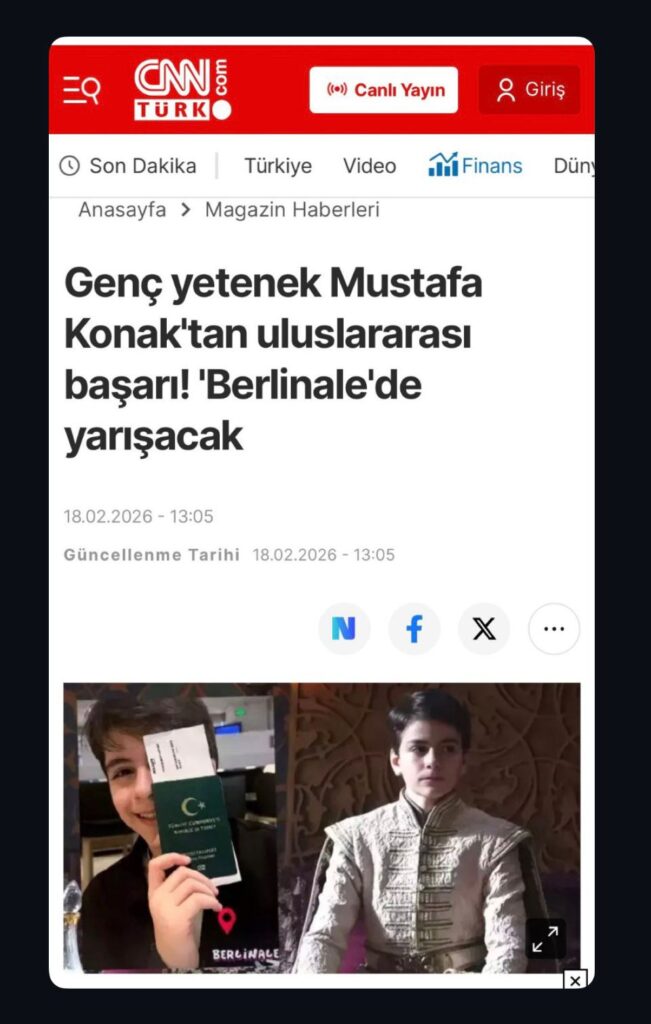This screenshot has width=651, height=1024.
Task: Switch to the Türkiye section
Action: (278, 166)
